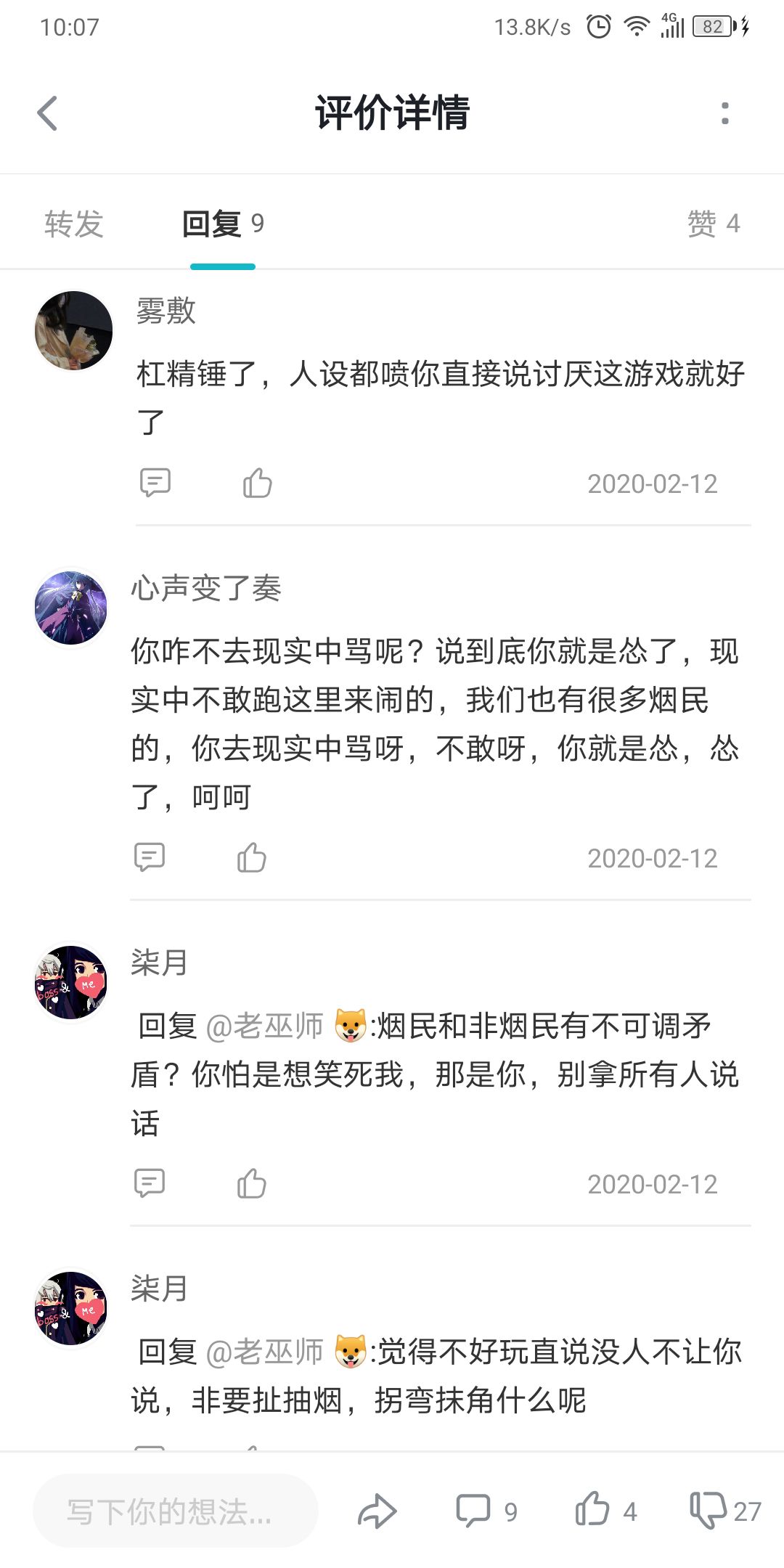
Task: Reply to 雾敷's comment via comment icon
Action: click(x=155, y=483)
